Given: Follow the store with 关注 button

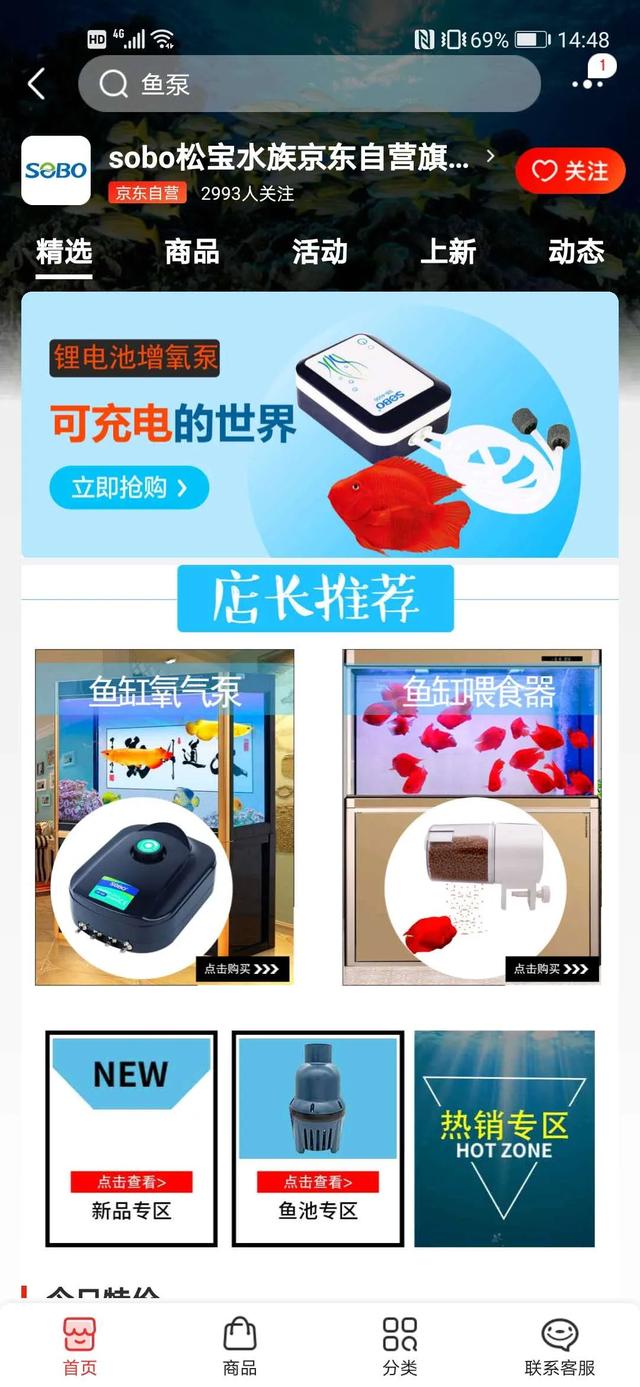Looking at the screenshot, I should 570,171.
